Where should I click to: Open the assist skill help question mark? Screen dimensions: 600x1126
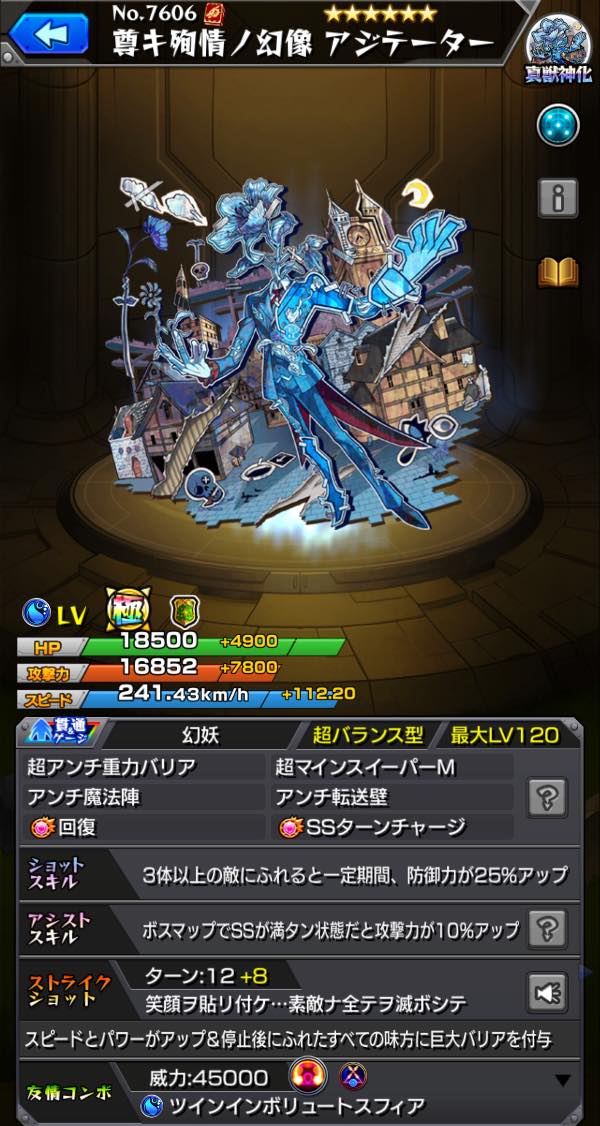click(549, 926)
